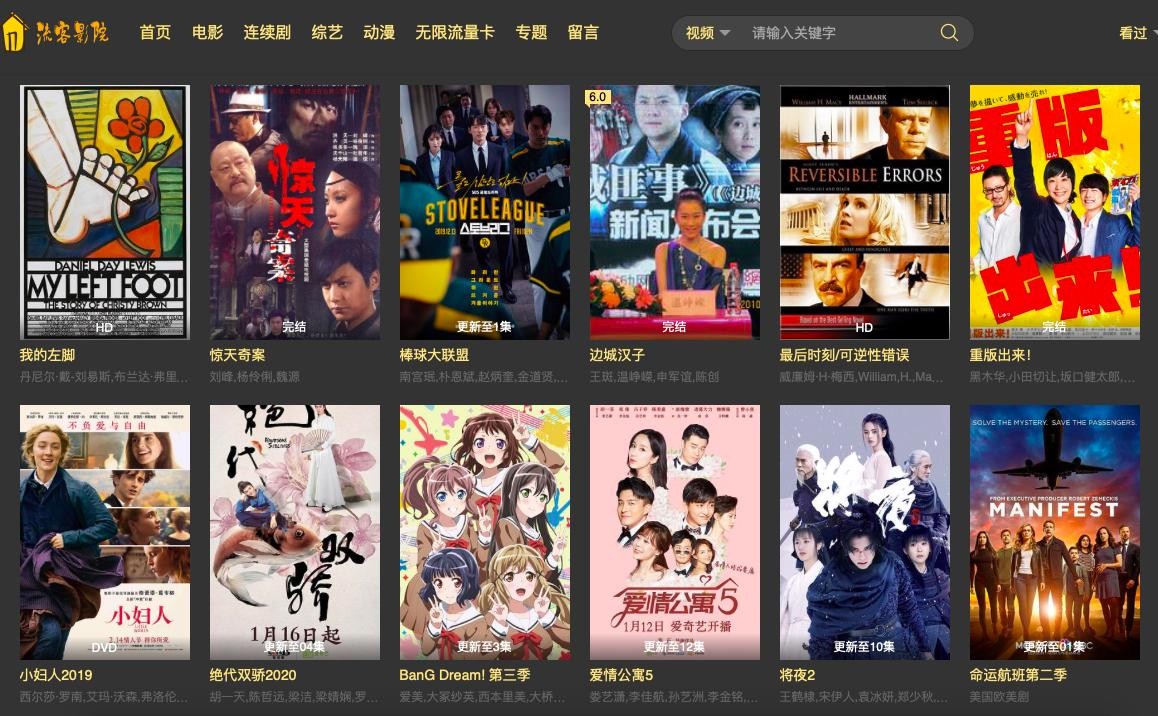
Task: Tap the keyword search input field
Action: [835, 33]
